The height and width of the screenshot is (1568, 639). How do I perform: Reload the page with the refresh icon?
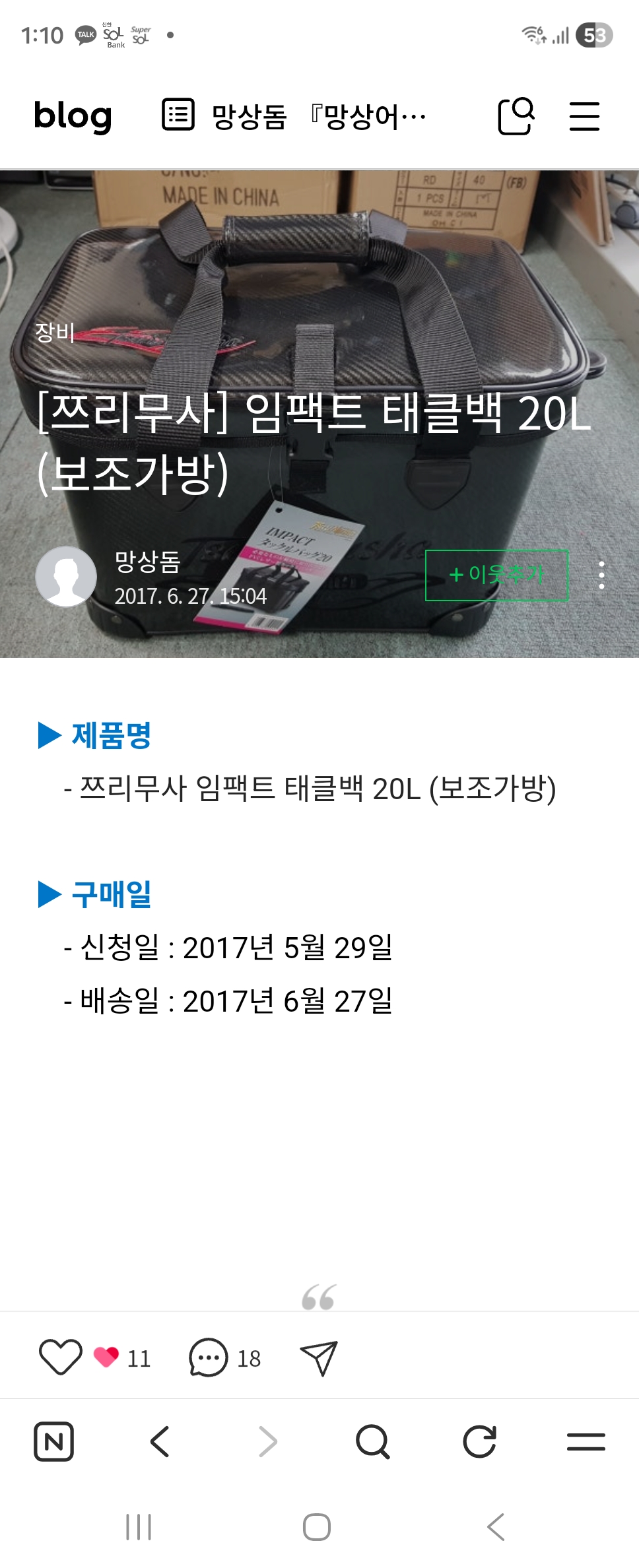(x=479, y=1441)
